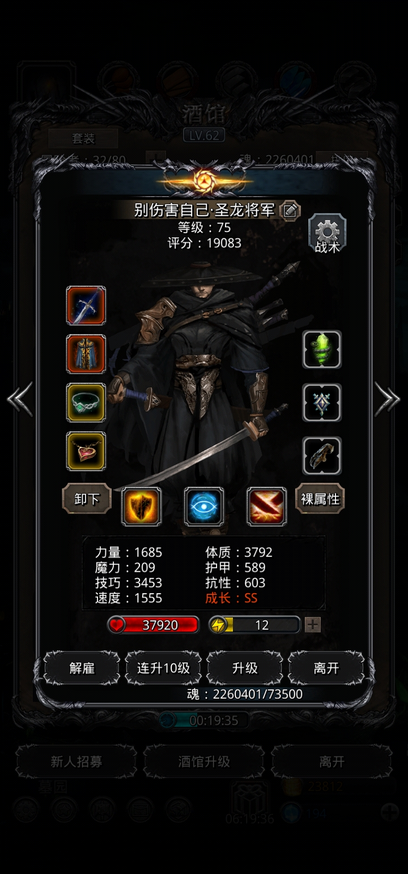Open the blade item slot on right
This screenshot has height=874, width=408.
[322, 455]
